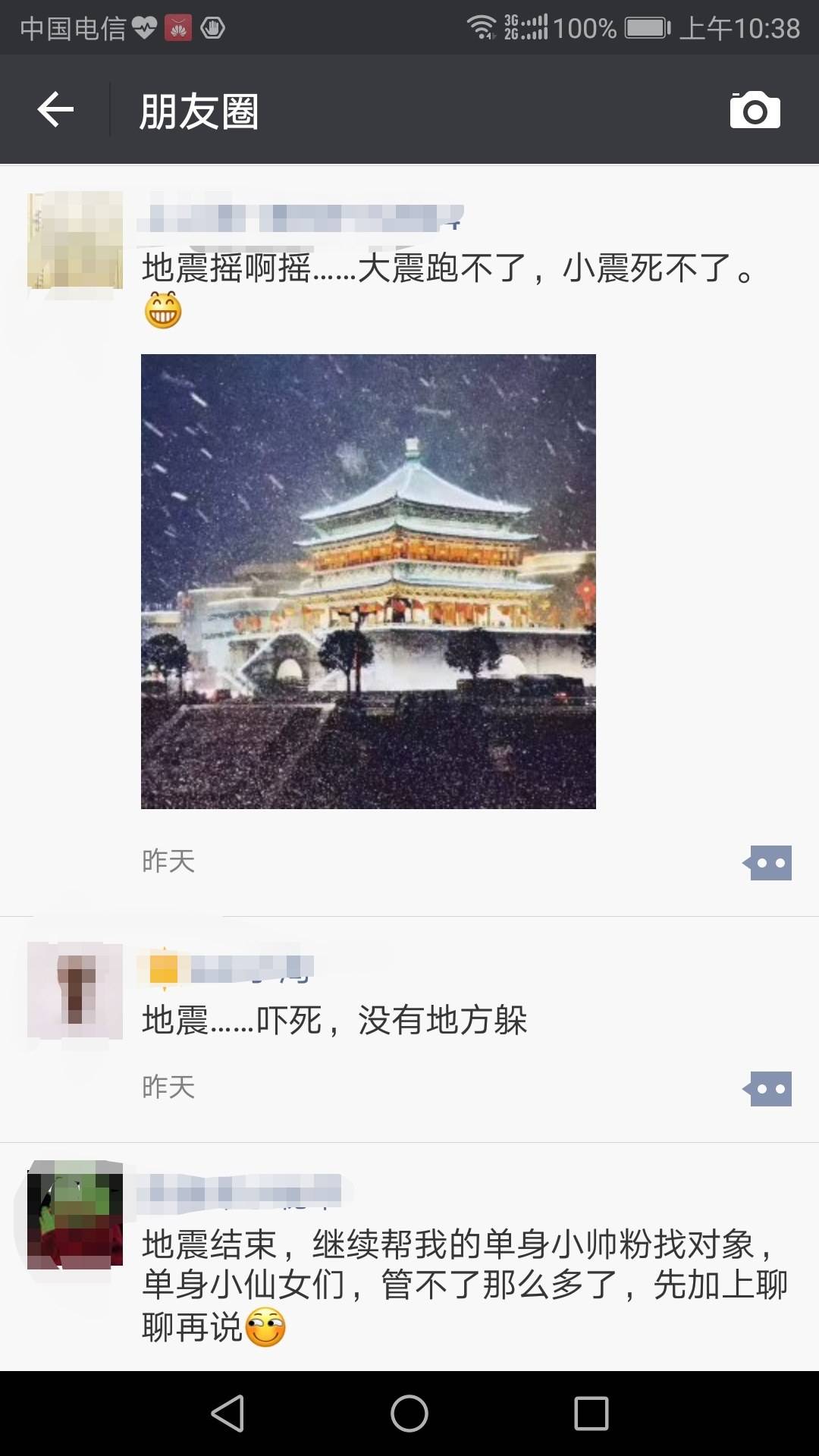Open the name above the 地震结束 post
The width and height of the screenshot is (819, 1456).
click(x=239, y=1191)
